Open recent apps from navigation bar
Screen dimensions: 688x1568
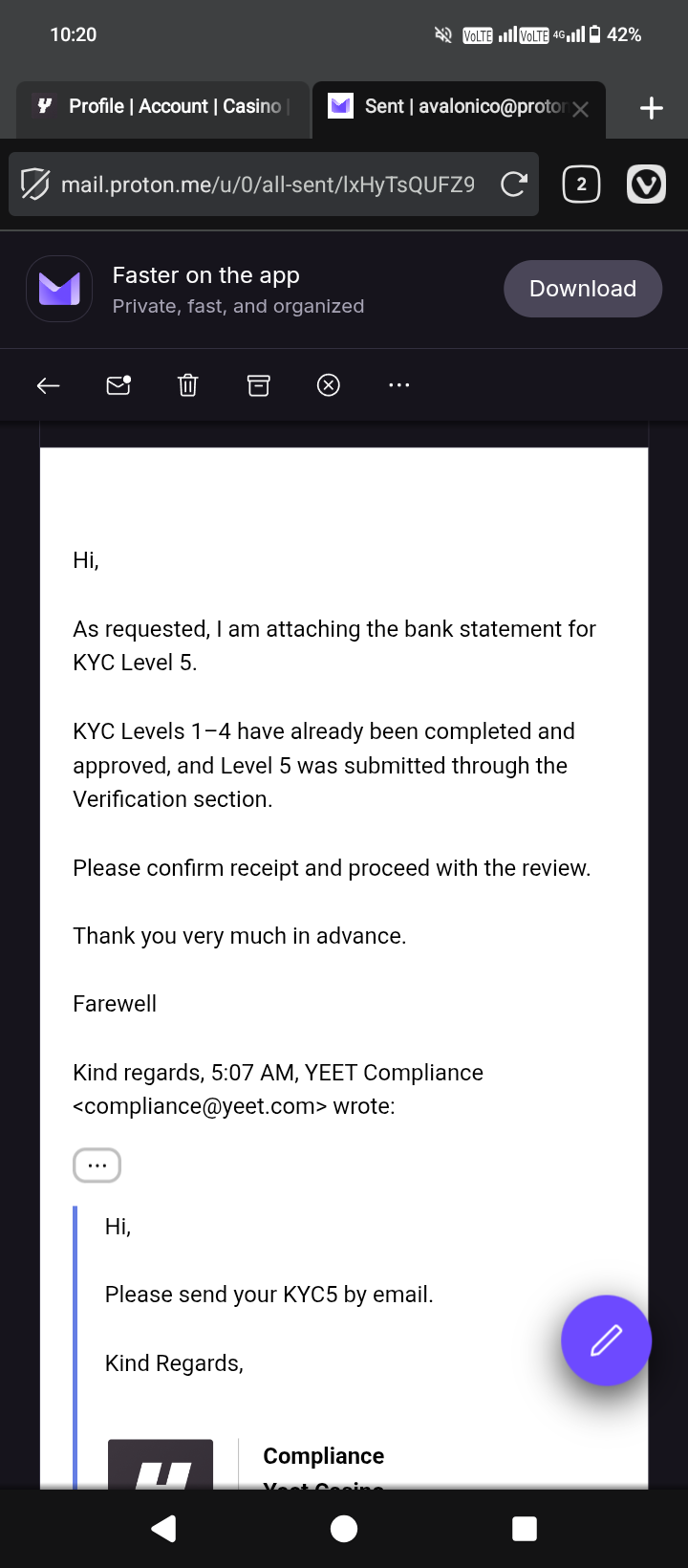[x=525, y=1529]
